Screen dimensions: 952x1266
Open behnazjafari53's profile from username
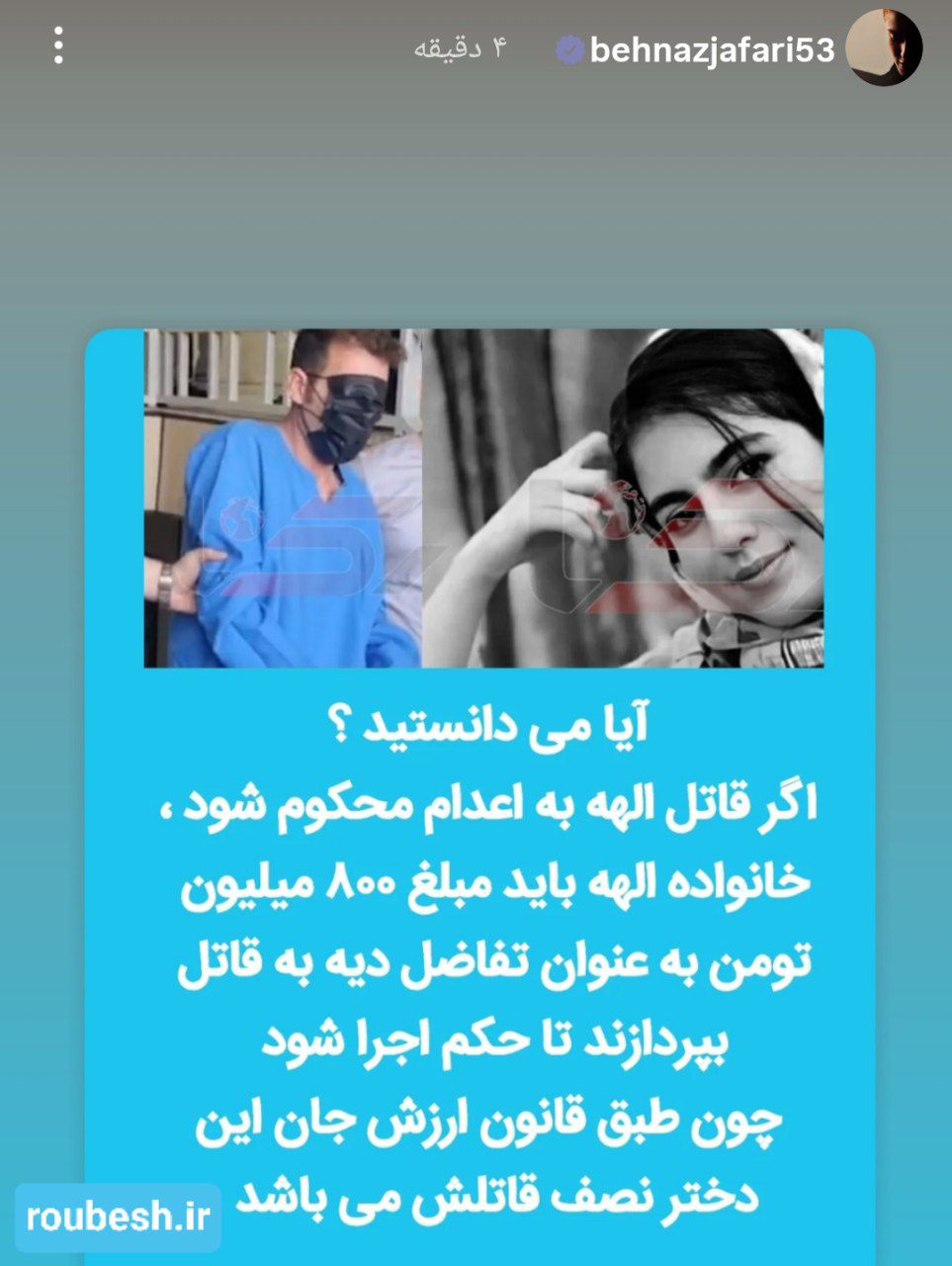[x=712, y=49]
